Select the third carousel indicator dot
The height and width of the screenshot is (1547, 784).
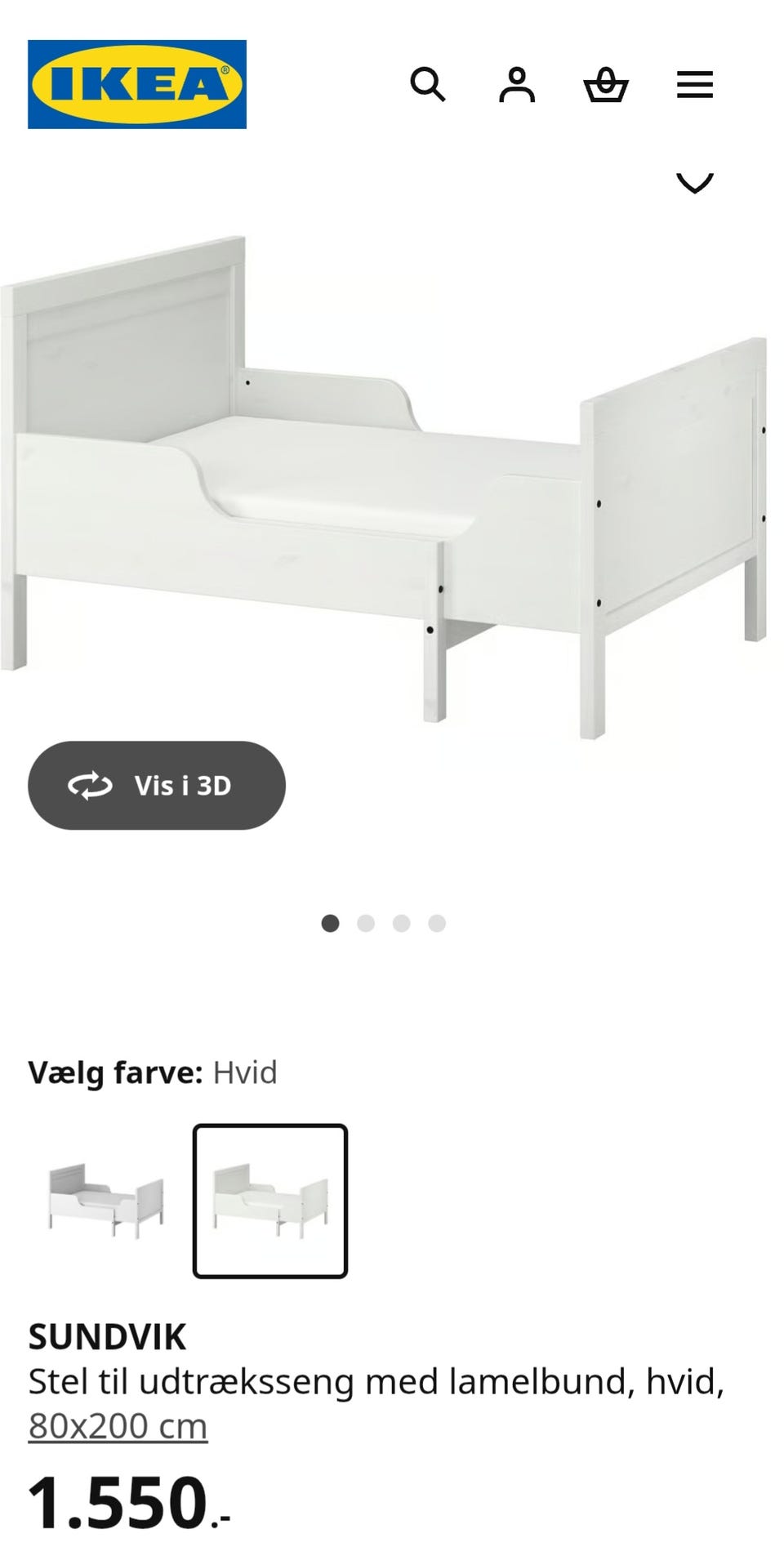(402, 922)
